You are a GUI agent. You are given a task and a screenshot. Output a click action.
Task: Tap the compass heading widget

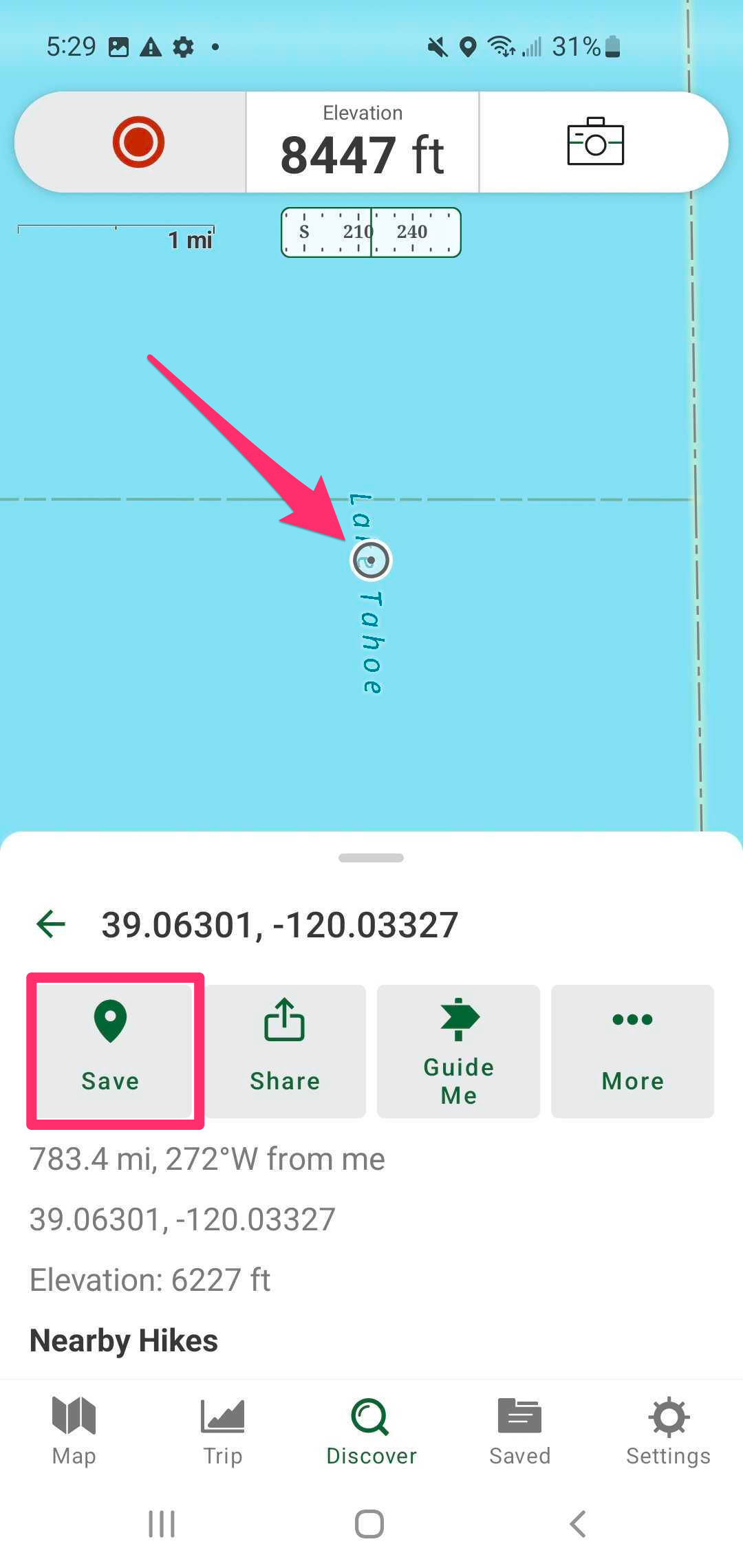(x=371, y=232)
